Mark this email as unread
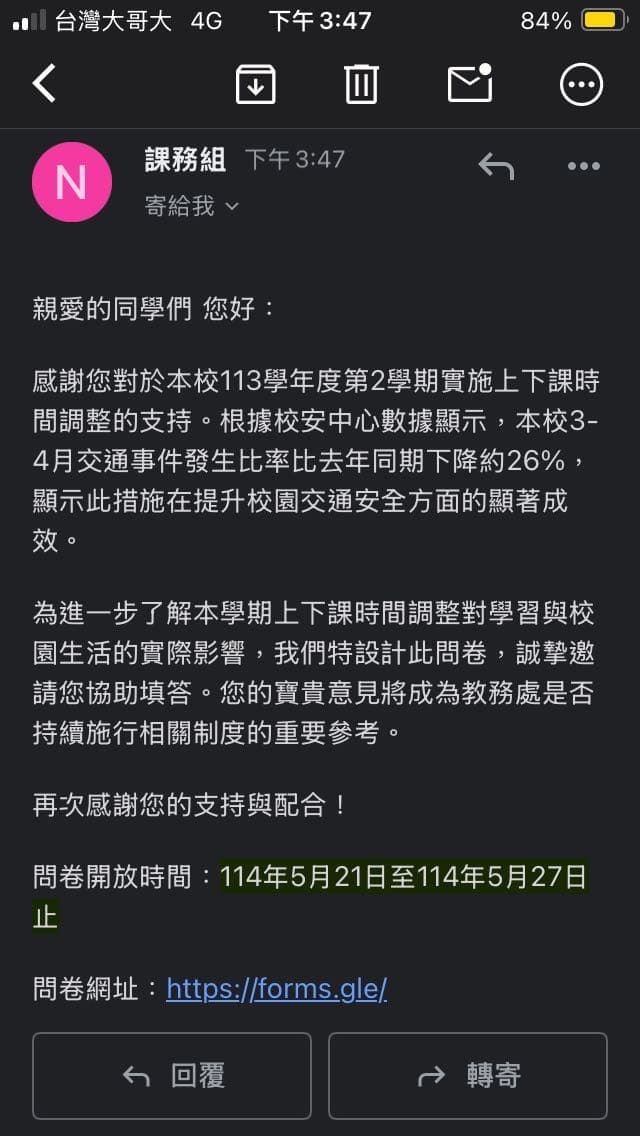 click(x=470, y=84)
